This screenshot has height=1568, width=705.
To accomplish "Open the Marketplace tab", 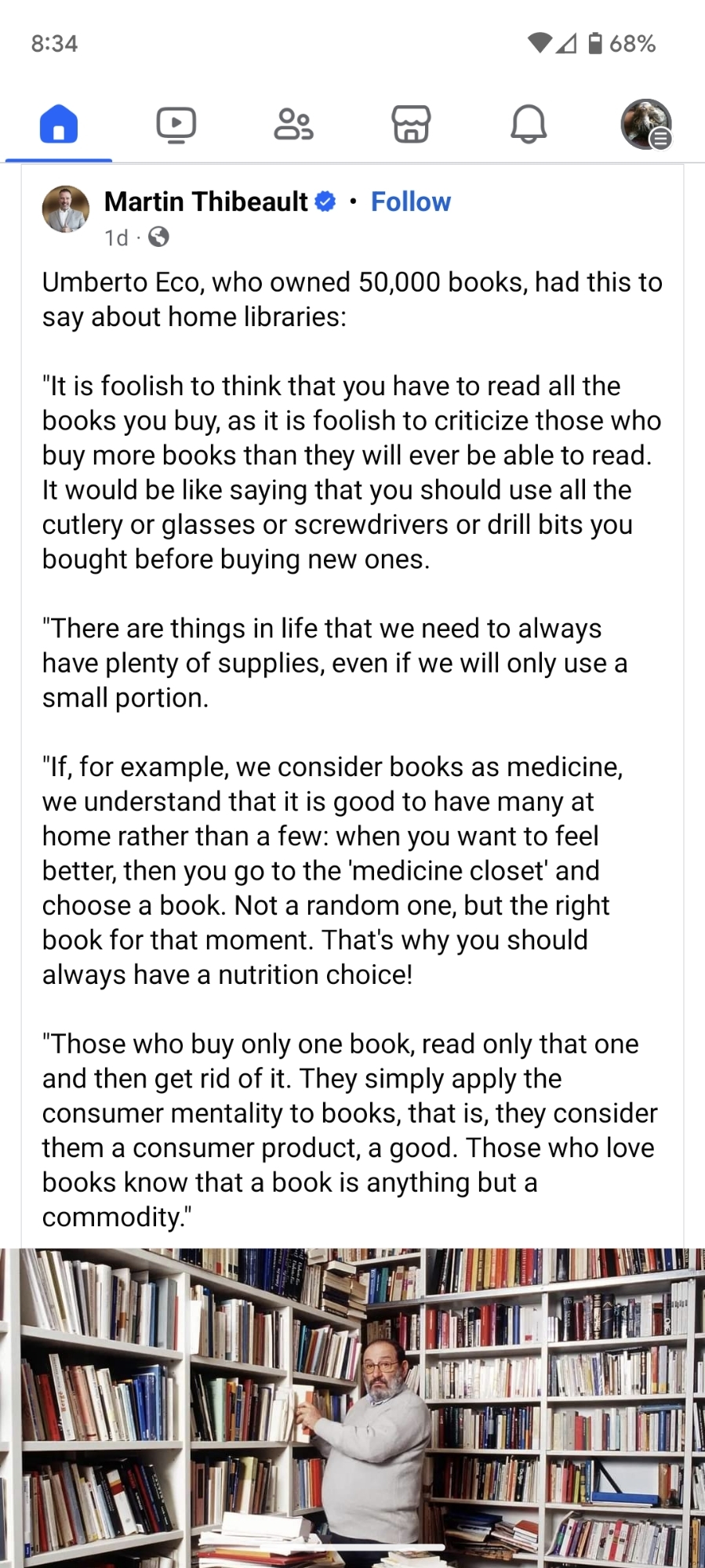I will click(x=411, y=124).
